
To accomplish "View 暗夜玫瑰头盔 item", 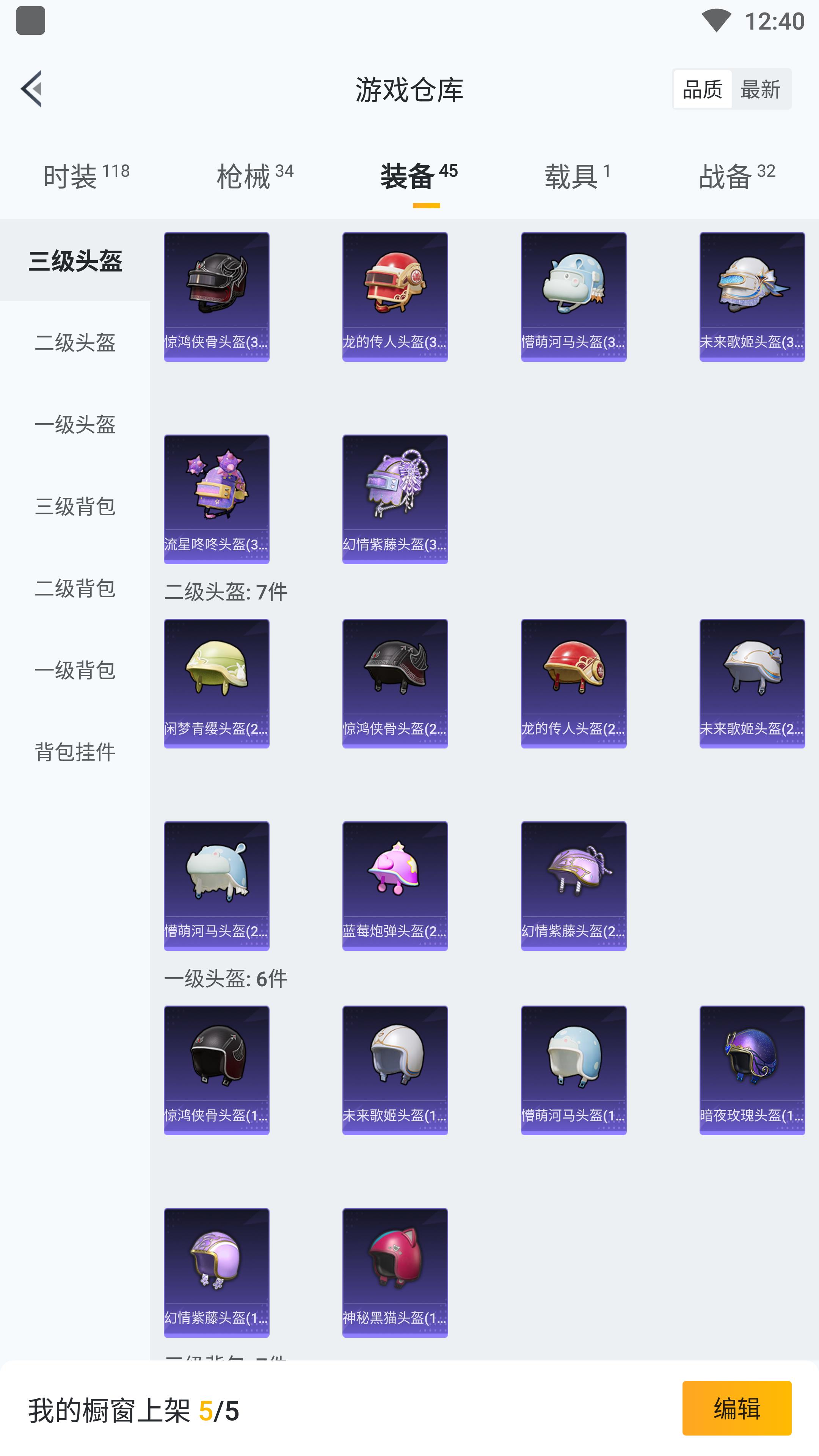I will pos(752,1069).
